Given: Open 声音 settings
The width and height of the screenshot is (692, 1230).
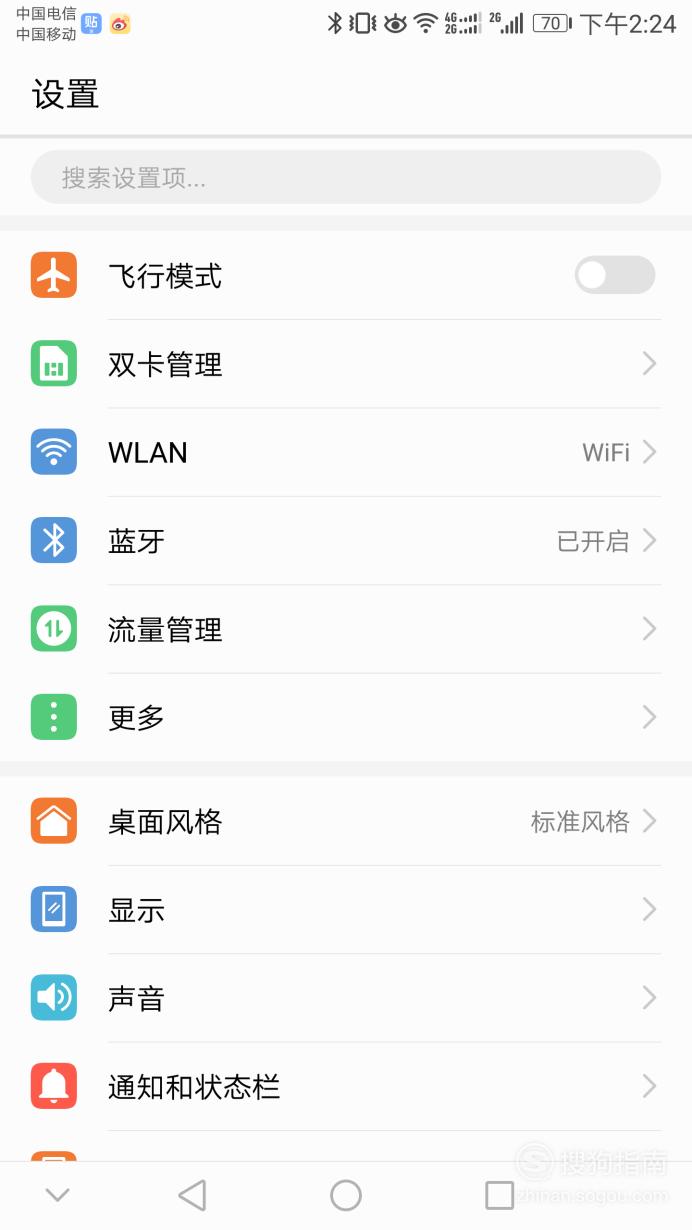Looking at the screenshot, I should [346, 998].
